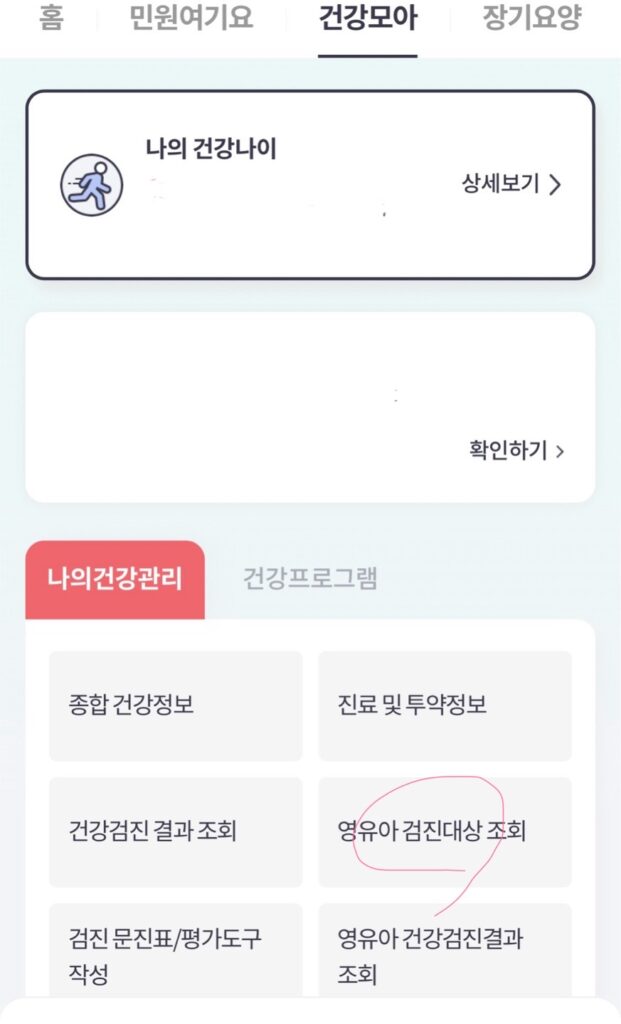View 나의 건강나이 상세보기
Viewport: 621px width, 1024px height.
511,184
